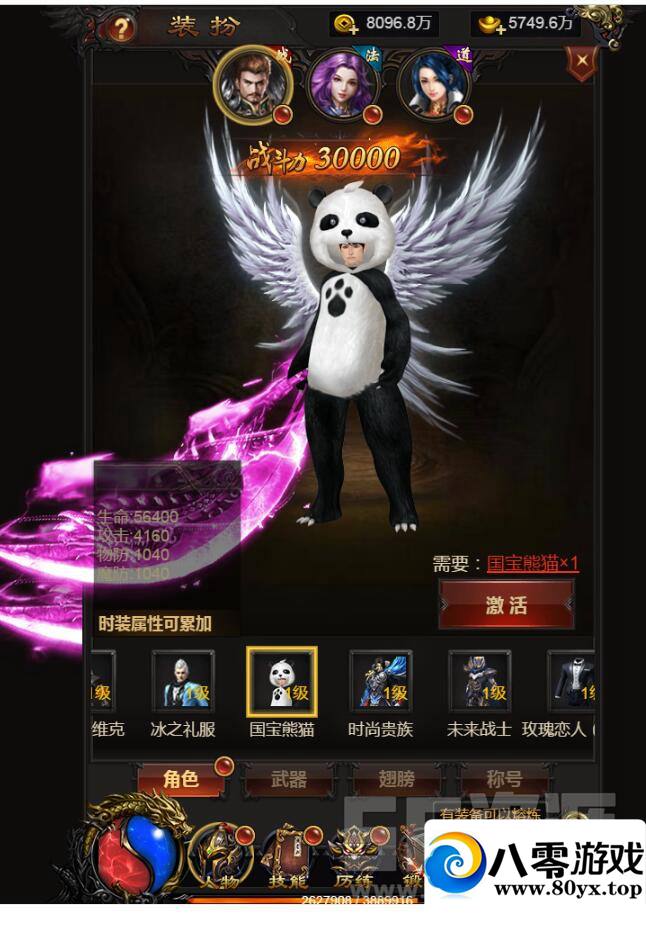Switch to the 翅膀 tab
The width and height of the screenshot is (646, 927).
point(397,780)
